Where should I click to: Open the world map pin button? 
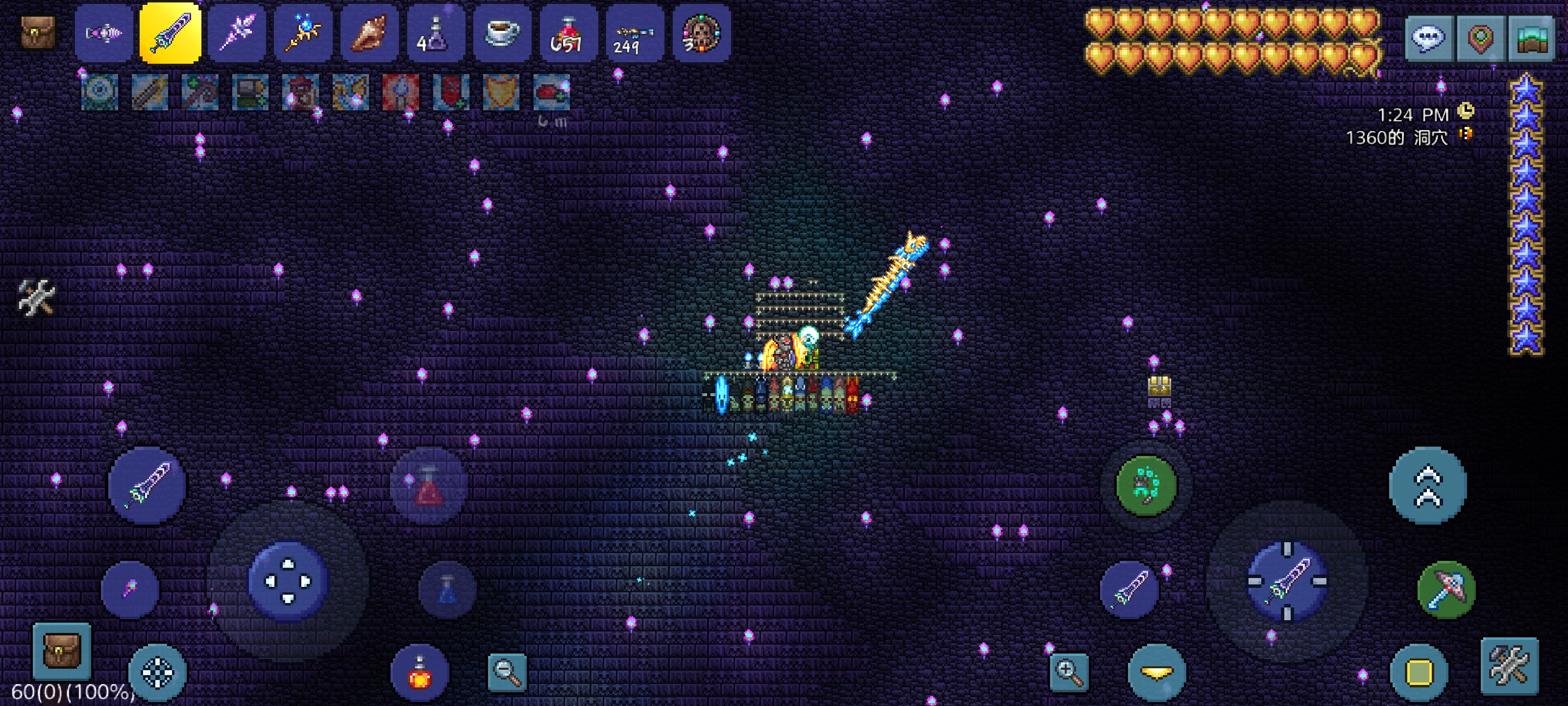[x=1480, y=38]
